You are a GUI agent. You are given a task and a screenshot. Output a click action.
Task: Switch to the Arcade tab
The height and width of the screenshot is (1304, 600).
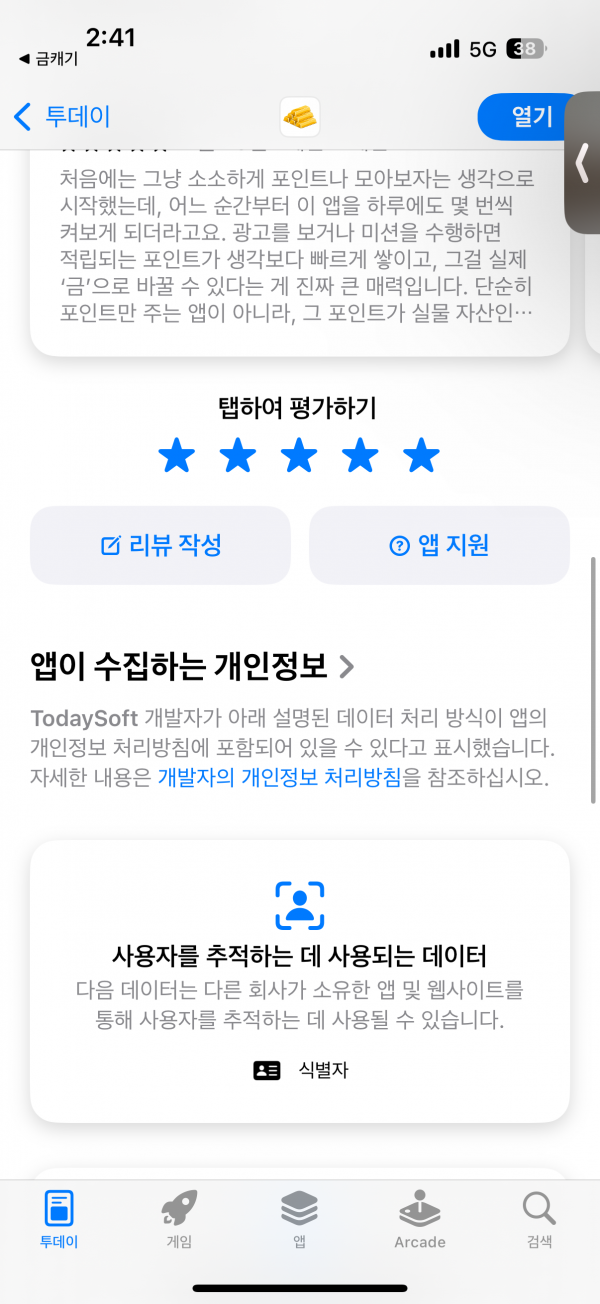click(x=420, y=1222)
